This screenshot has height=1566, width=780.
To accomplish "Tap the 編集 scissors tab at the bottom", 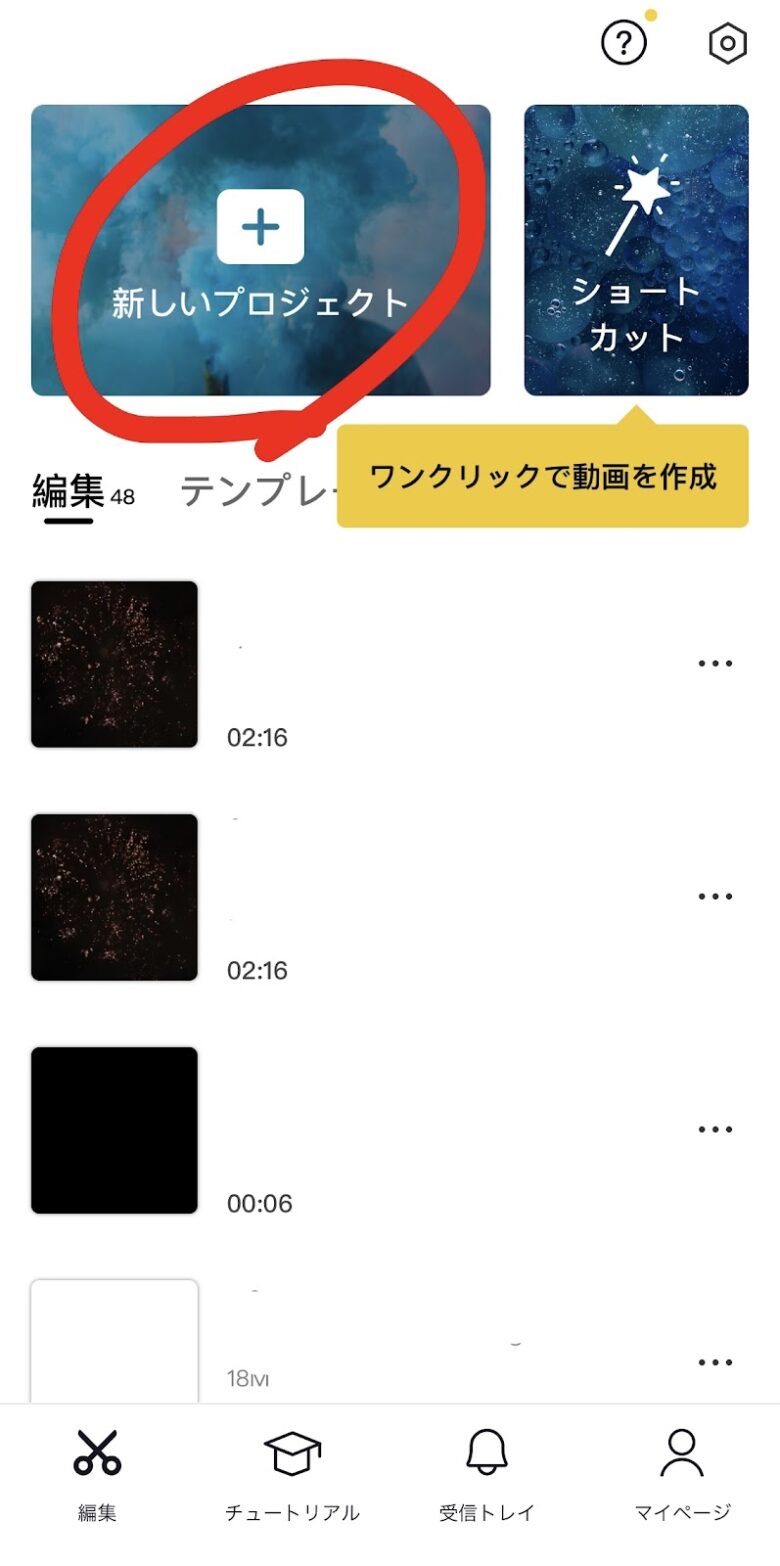I will click(x=97, y=1475).
